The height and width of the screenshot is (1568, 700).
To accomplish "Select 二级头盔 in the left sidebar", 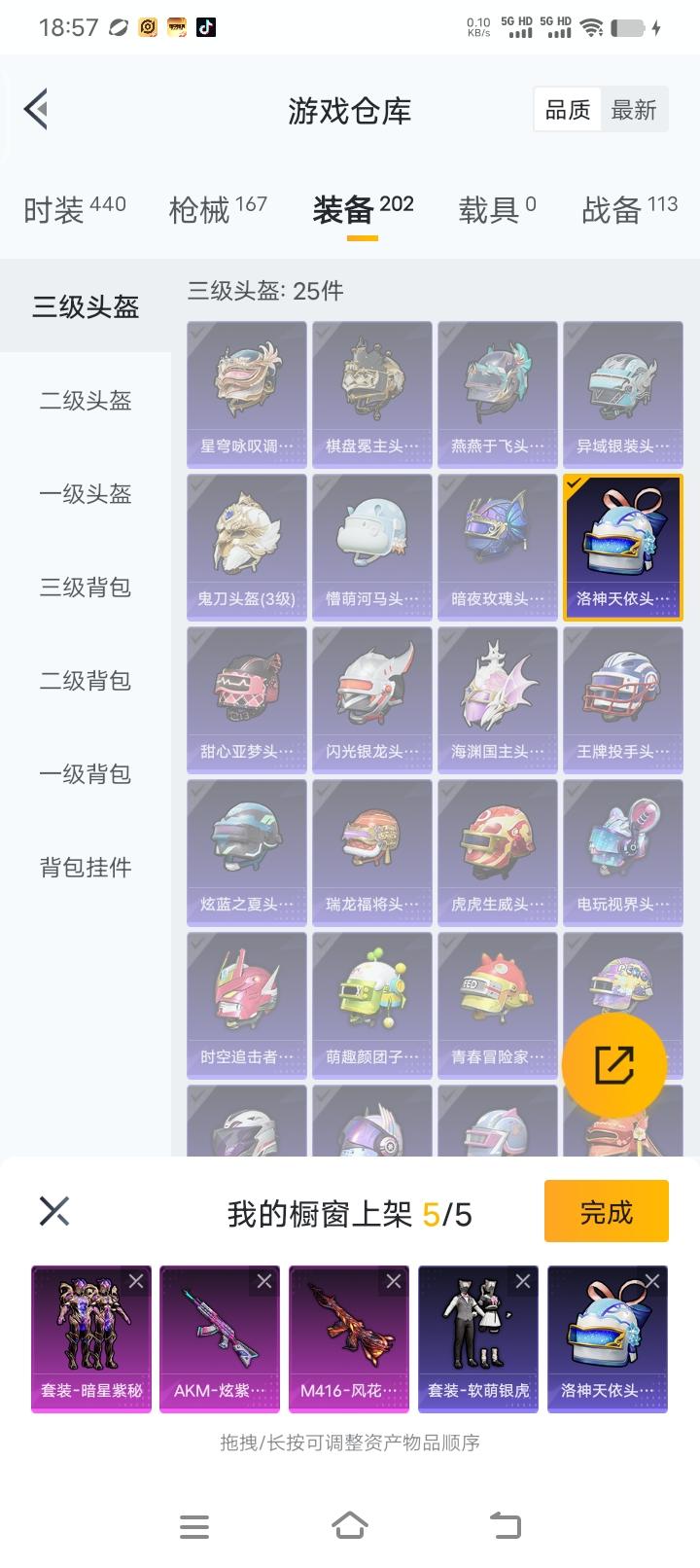I will coord(85,401).
